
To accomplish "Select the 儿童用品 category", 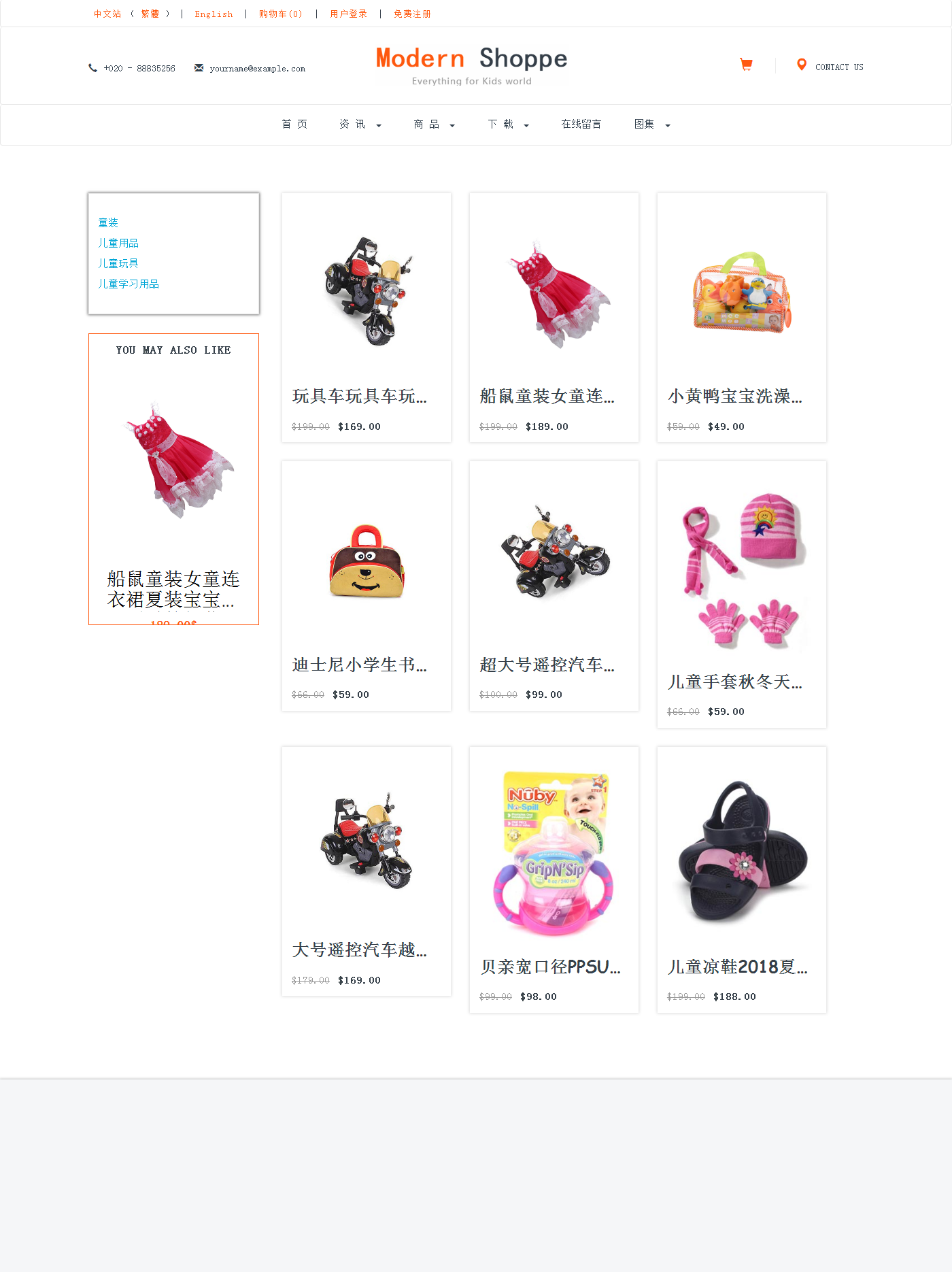I will [118, 243].
